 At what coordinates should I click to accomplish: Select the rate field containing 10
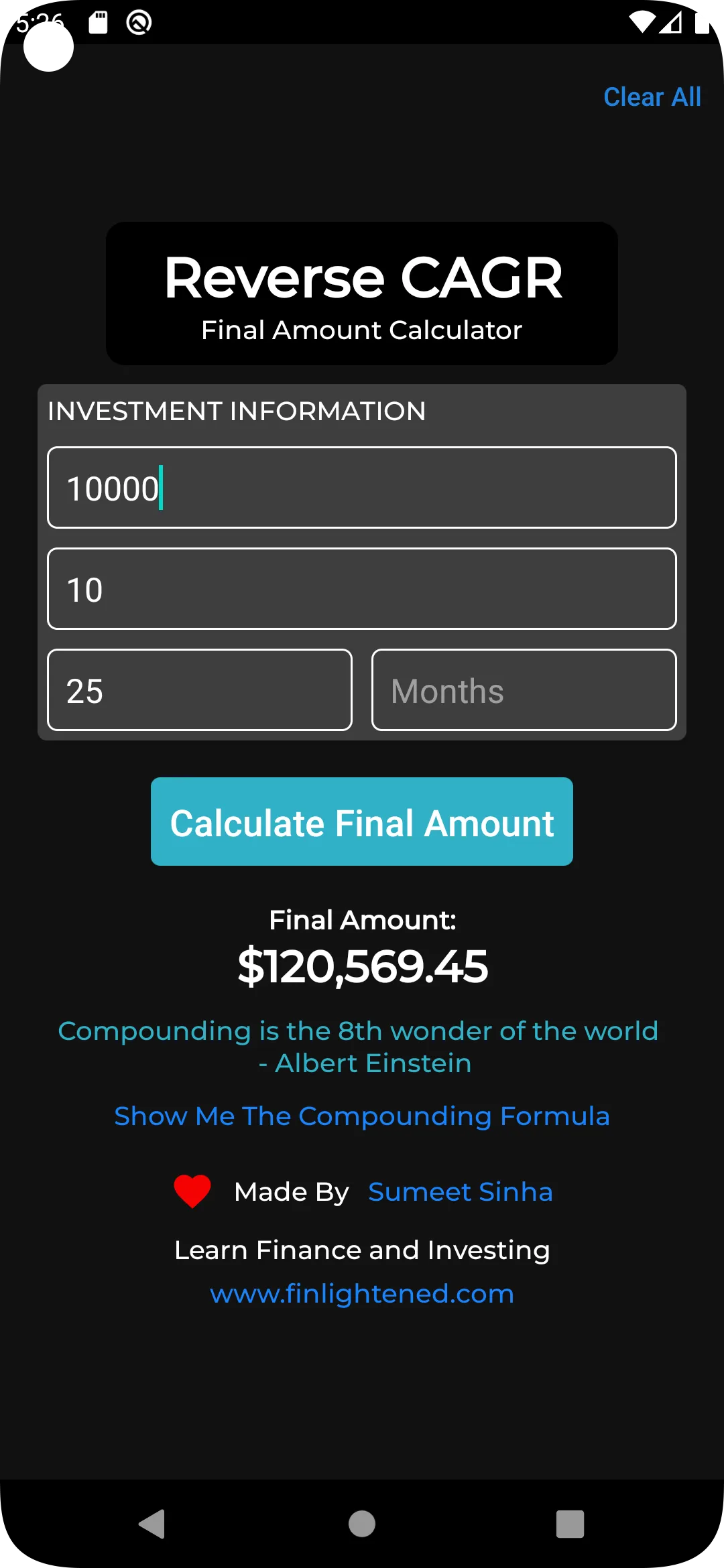362,588
